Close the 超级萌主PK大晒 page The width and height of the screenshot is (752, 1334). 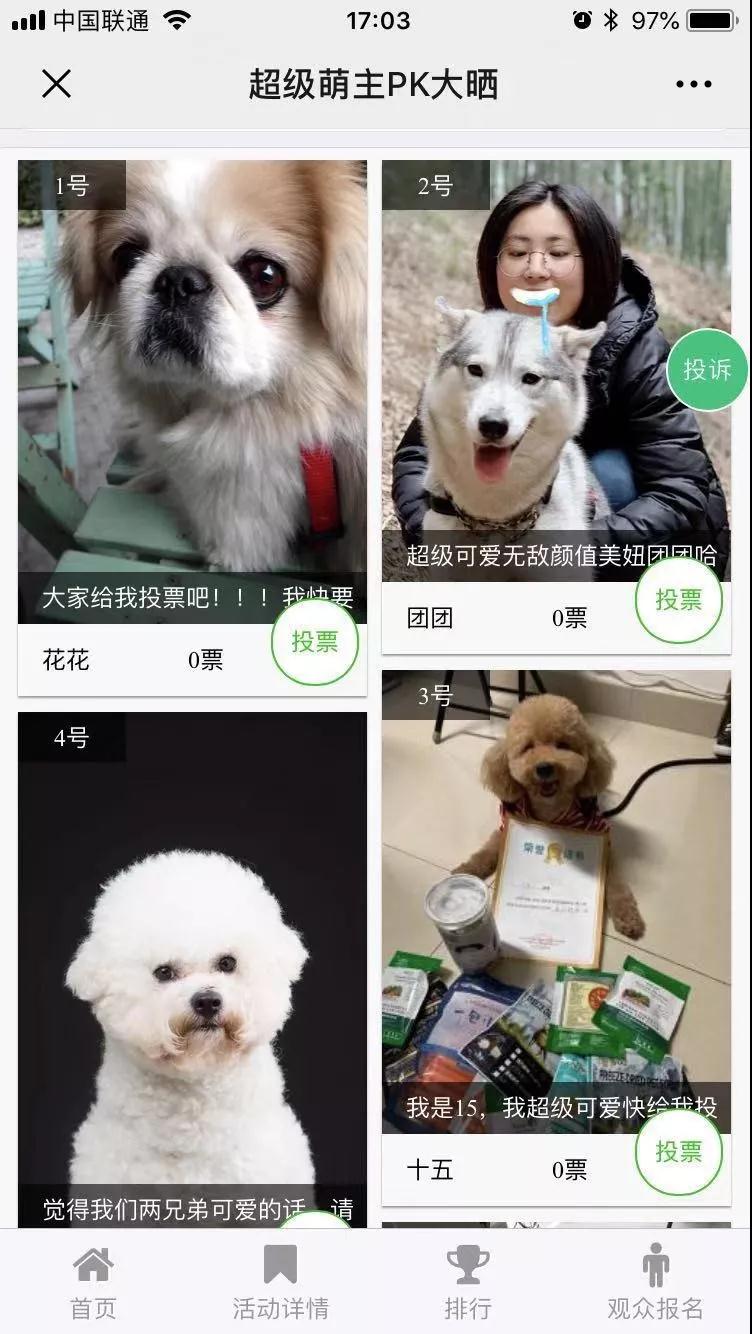coord(57,84)
